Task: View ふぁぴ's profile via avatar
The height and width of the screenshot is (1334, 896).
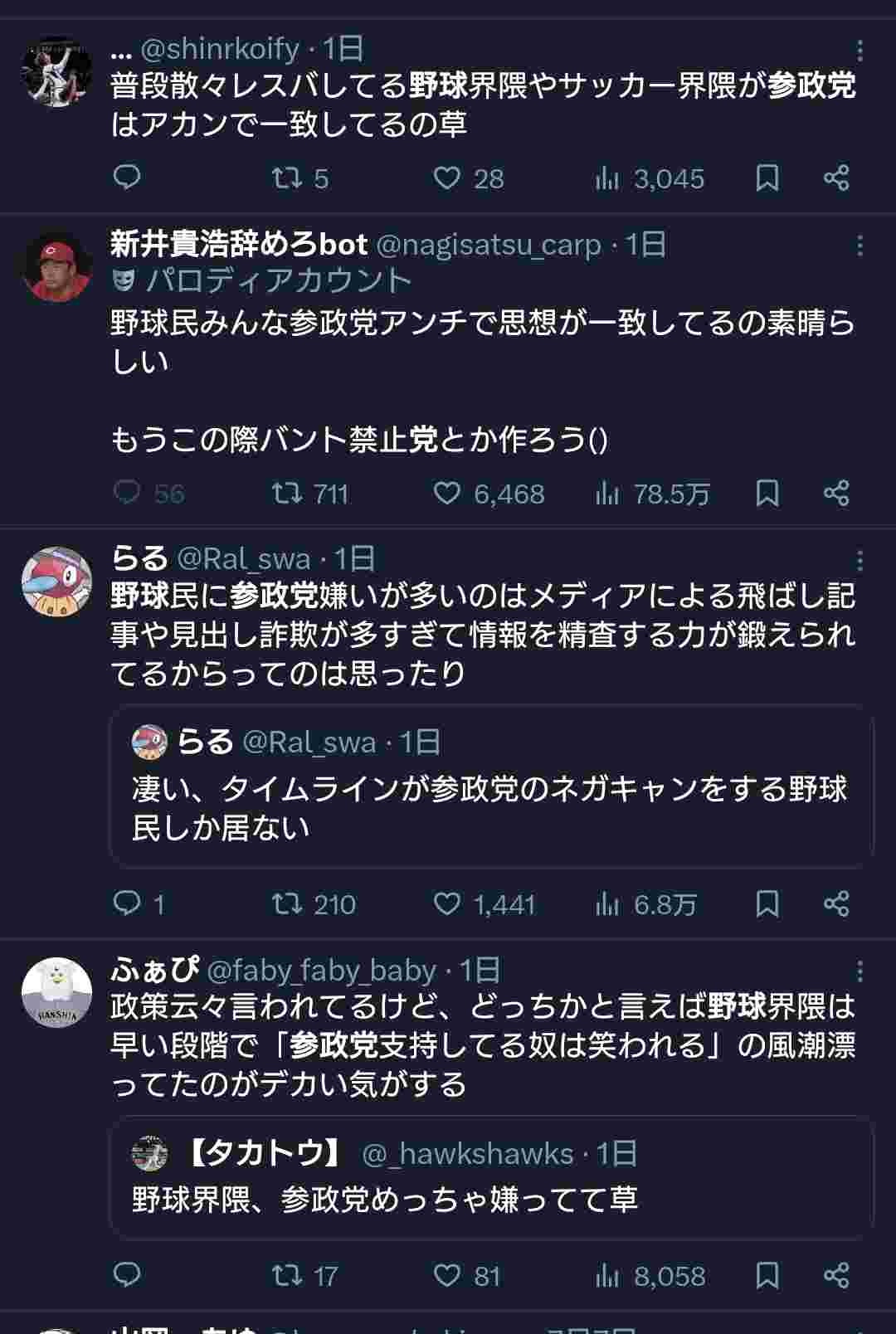Action: coord(56,992)
